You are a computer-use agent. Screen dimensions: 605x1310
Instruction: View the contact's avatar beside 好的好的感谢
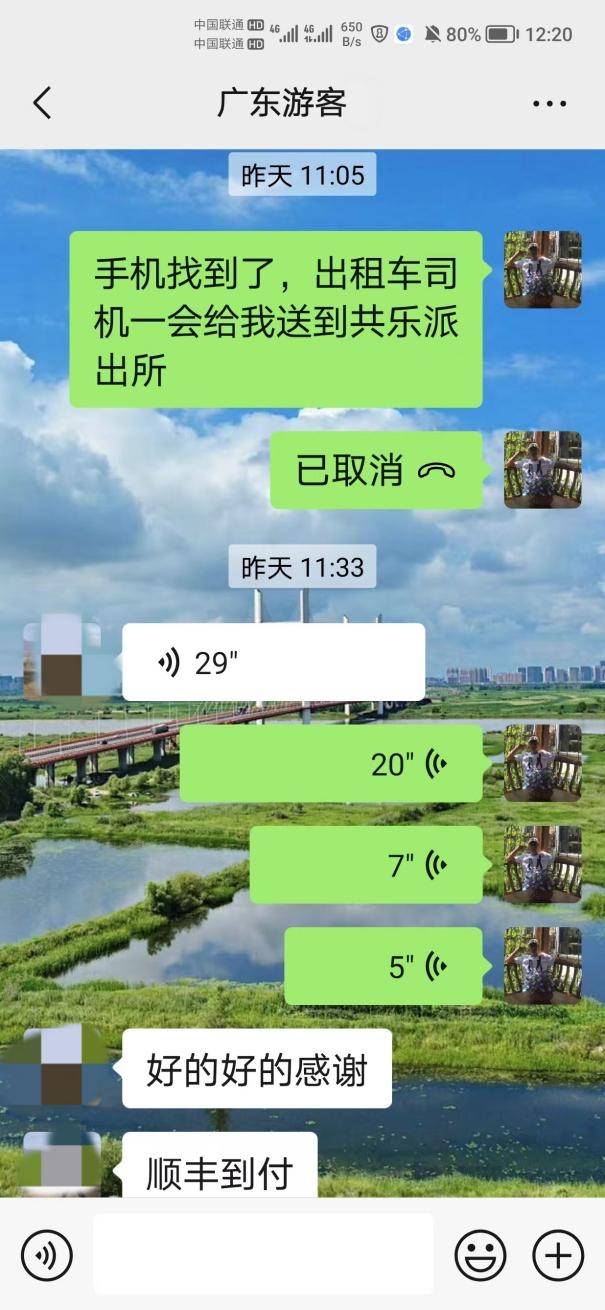[x=62, y=1066]
